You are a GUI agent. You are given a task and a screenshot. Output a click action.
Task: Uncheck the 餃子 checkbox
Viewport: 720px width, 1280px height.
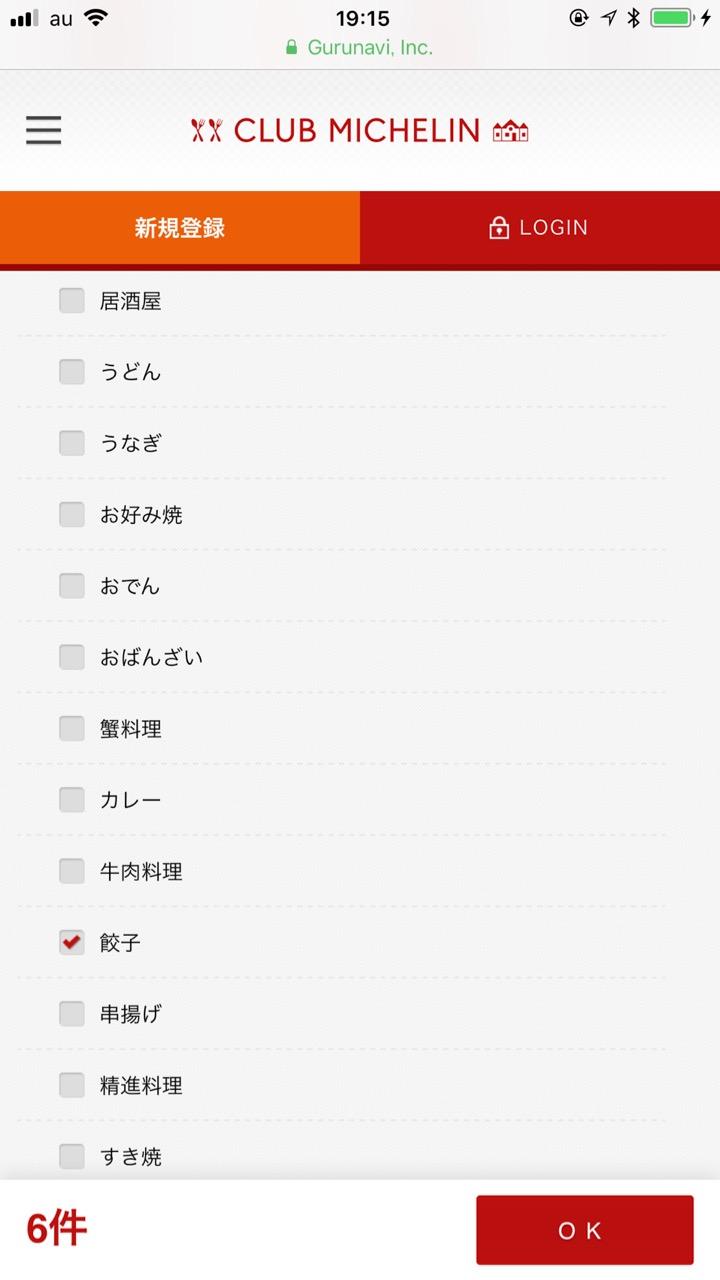(x=72, y=942)
